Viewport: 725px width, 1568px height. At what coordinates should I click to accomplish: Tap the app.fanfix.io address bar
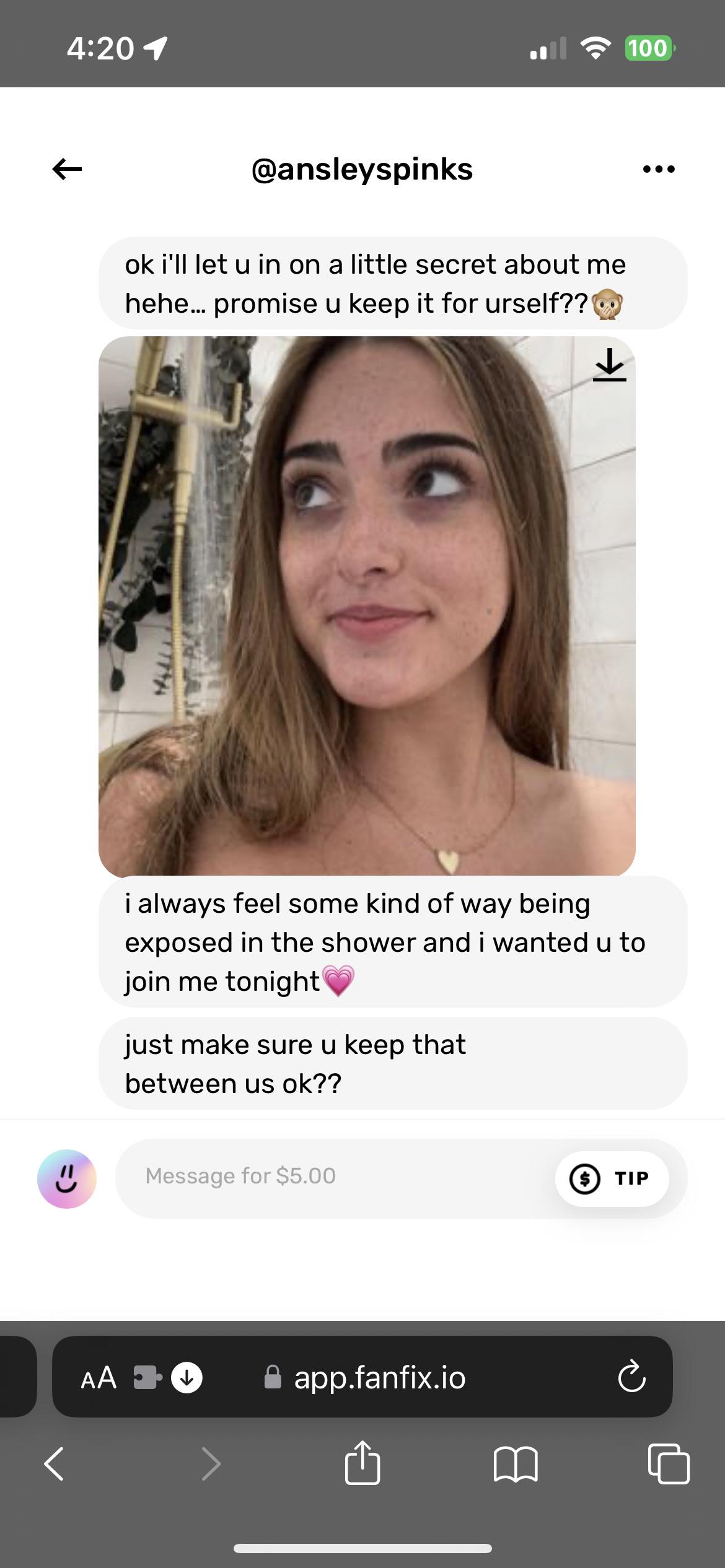(379, 1378)
